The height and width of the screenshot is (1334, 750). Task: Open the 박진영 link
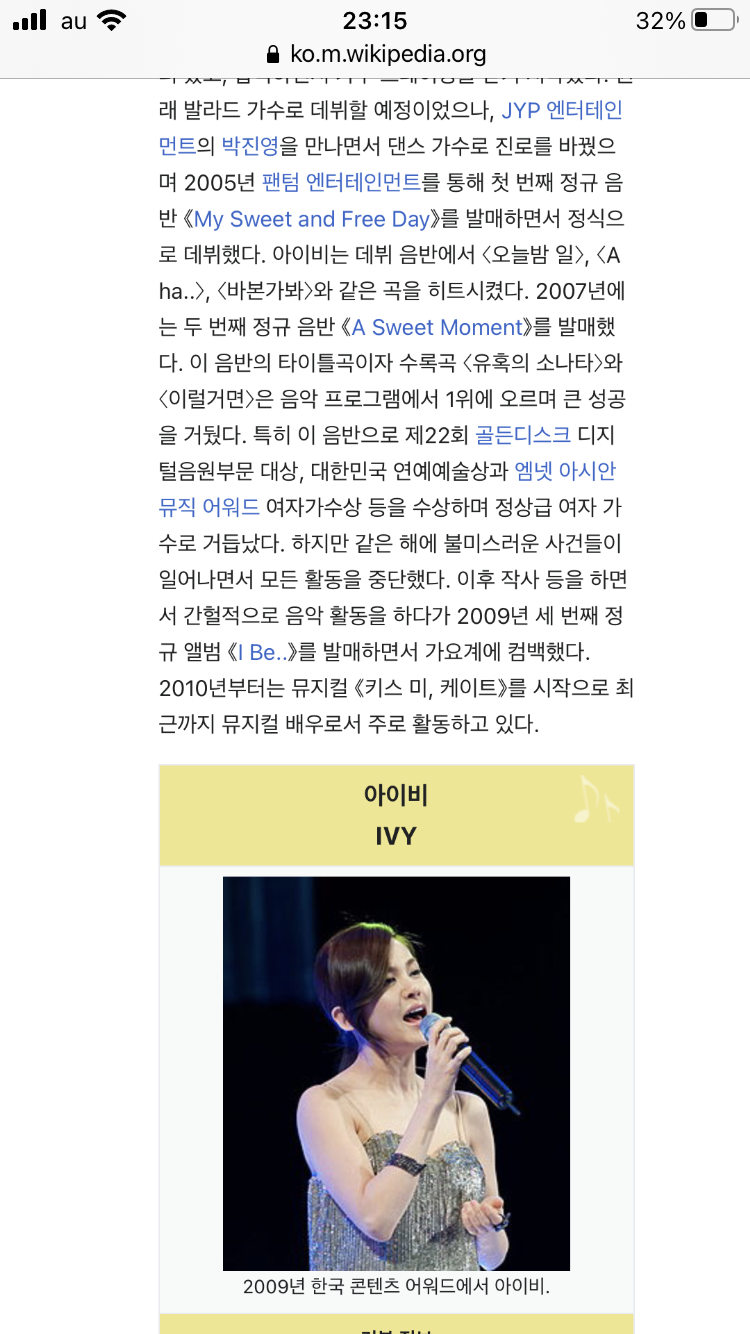[x=250, y=147]
